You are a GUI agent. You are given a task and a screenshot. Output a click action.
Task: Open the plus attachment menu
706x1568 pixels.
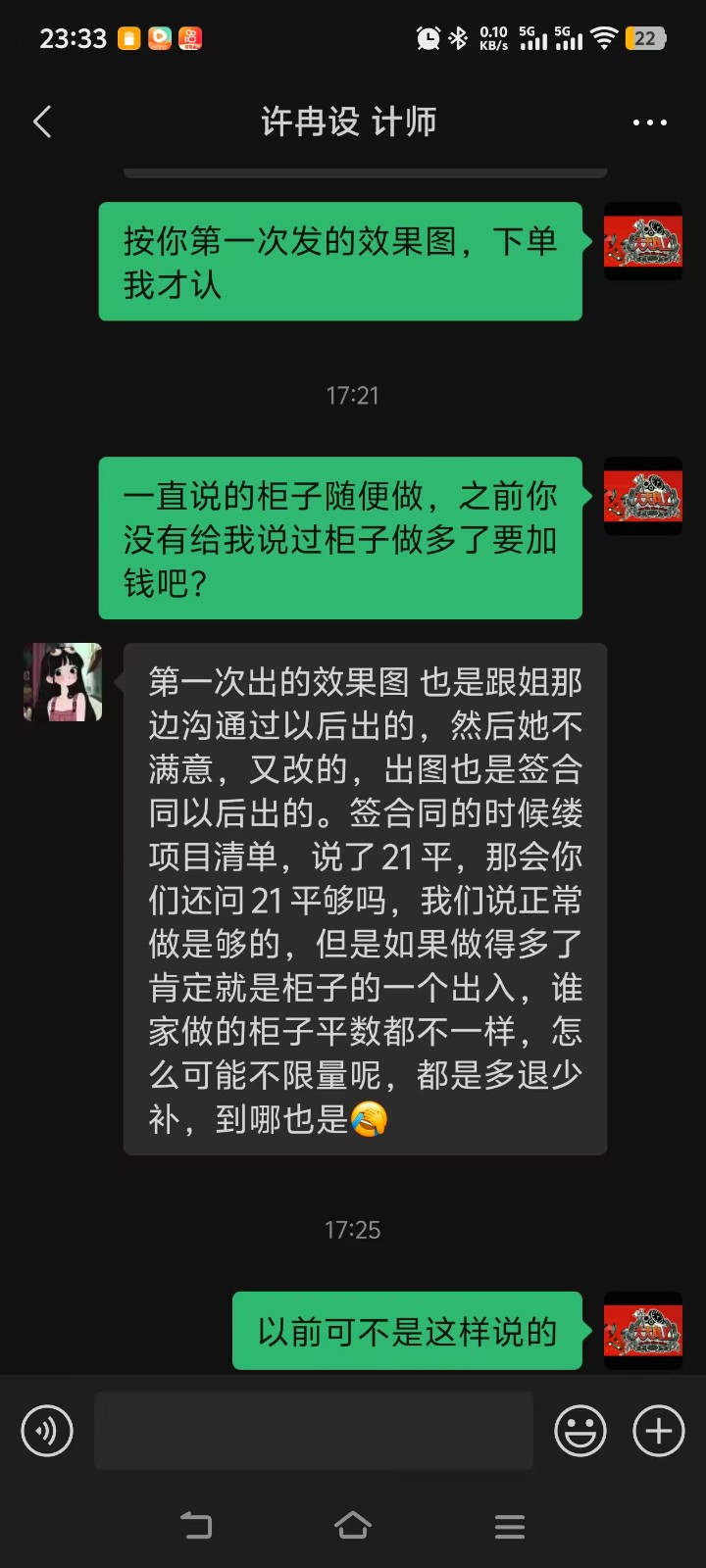pos(659,1431)
